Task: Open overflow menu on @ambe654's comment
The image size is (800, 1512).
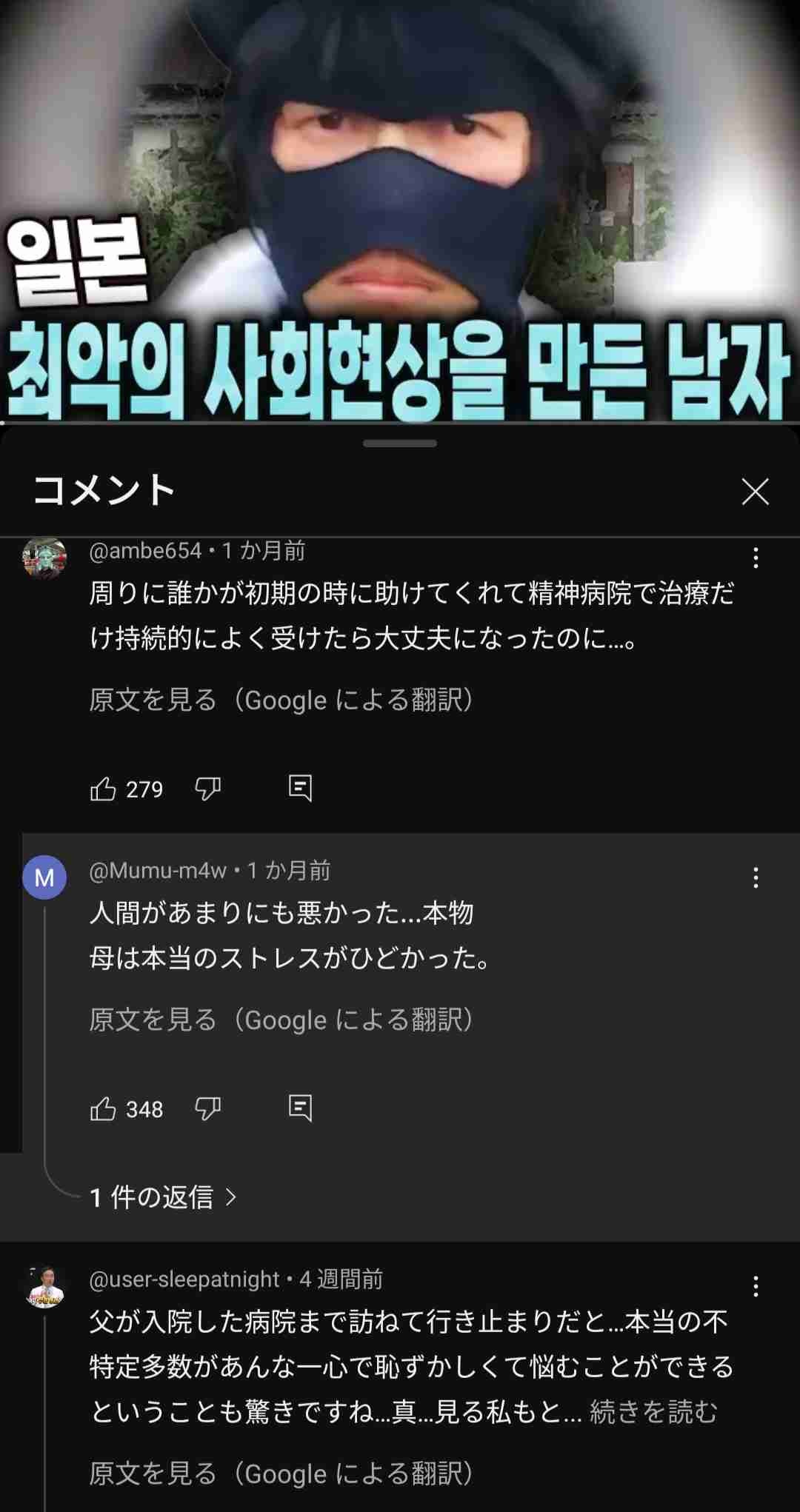Action: tap(755, 558)
